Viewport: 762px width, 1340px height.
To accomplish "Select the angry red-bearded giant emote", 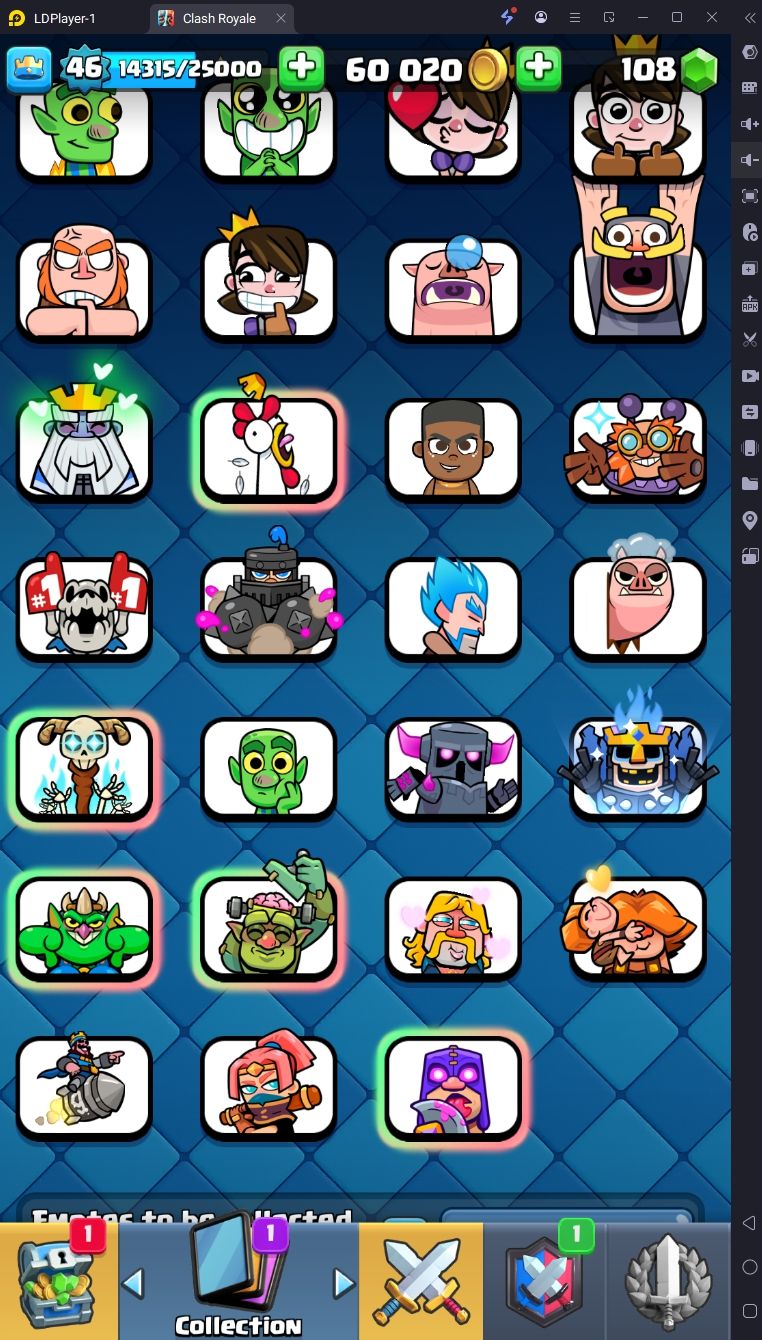I will coord(84,288).
